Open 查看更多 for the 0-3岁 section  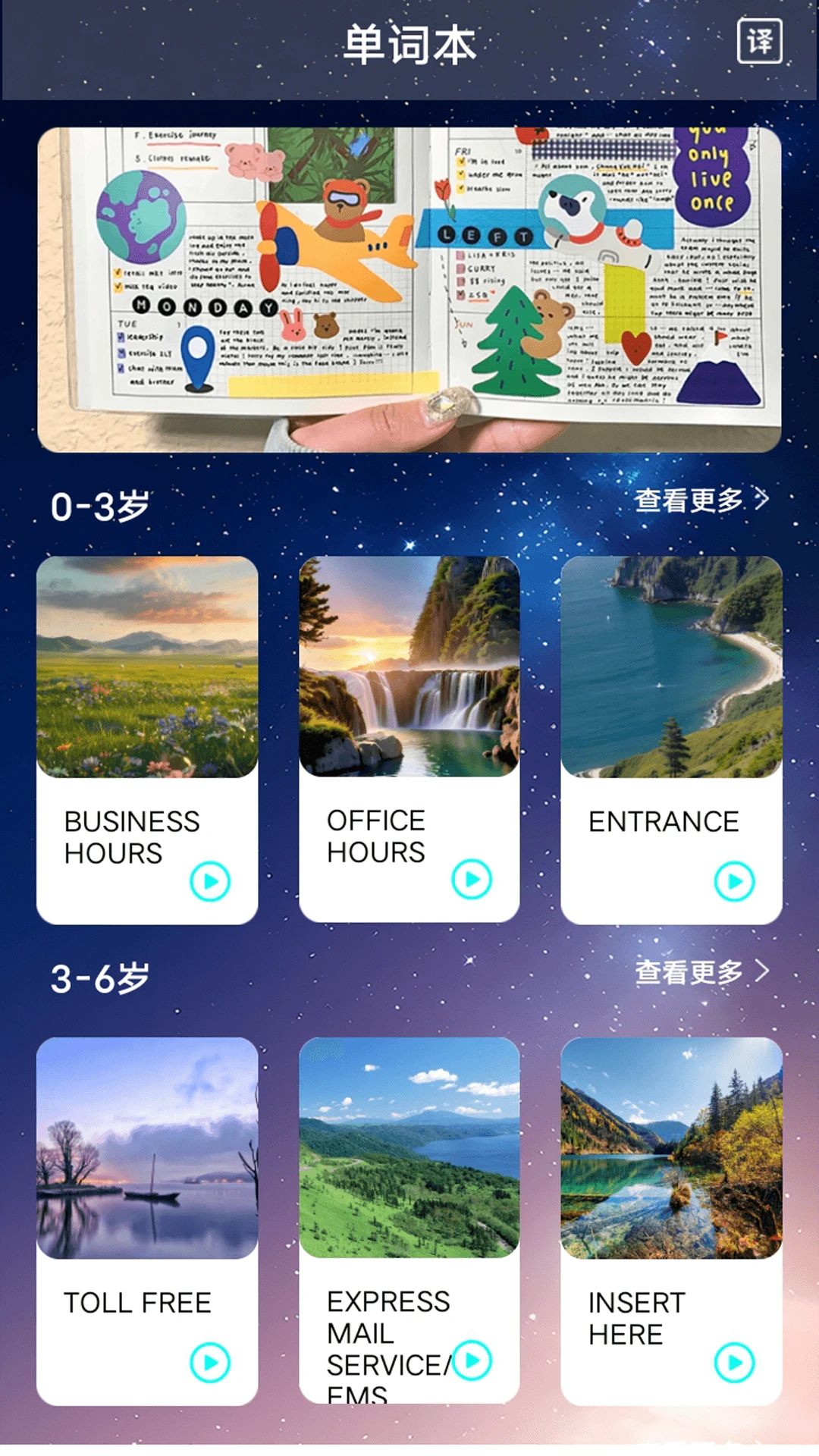(x=690, y=502)
